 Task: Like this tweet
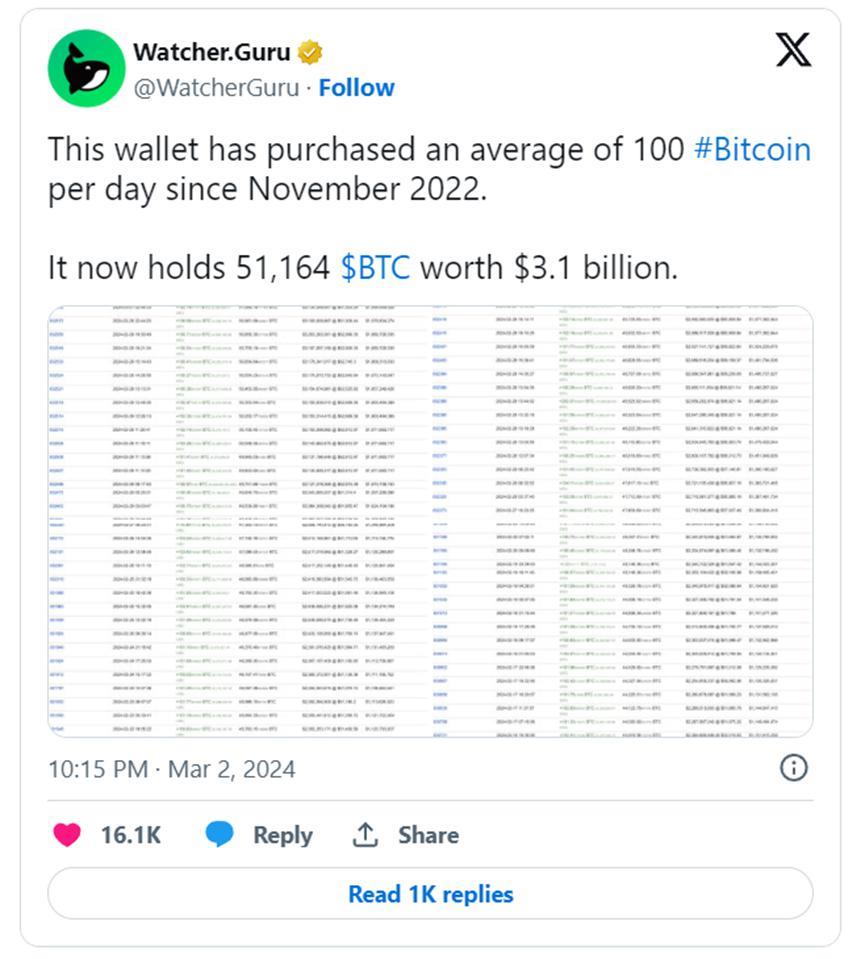pyautogui.click(x=68, y=835)
